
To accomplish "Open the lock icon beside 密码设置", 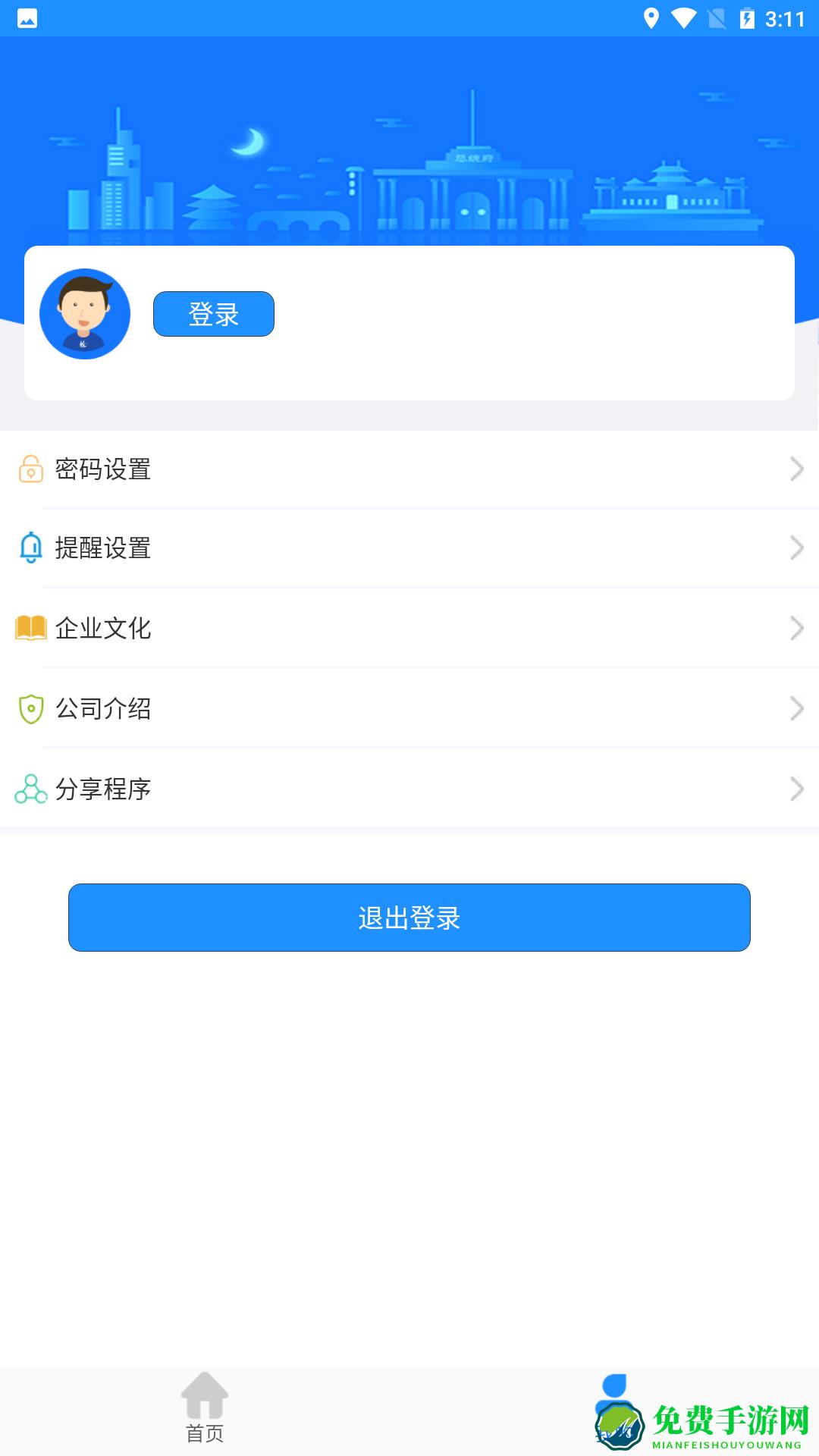I will [x=30, y=469].
